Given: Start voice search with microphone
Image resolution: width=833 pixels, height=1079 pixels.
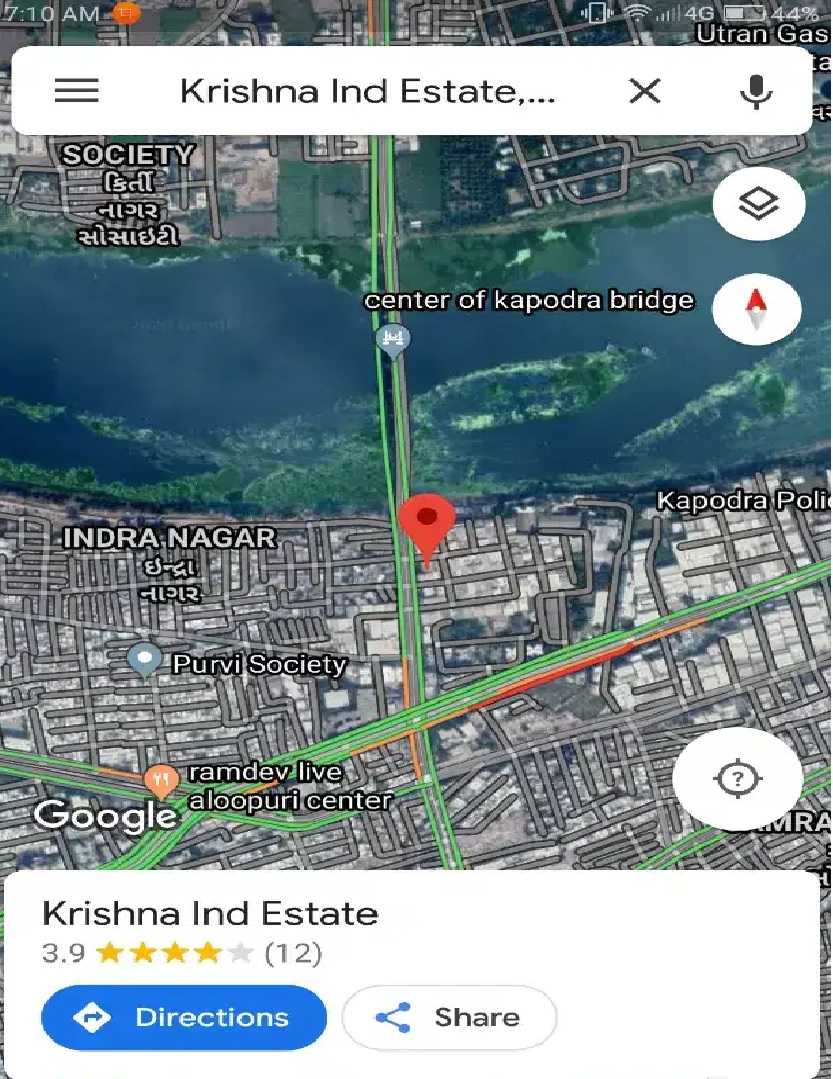Looking at the screenshot, I should (x=756, y=91).
